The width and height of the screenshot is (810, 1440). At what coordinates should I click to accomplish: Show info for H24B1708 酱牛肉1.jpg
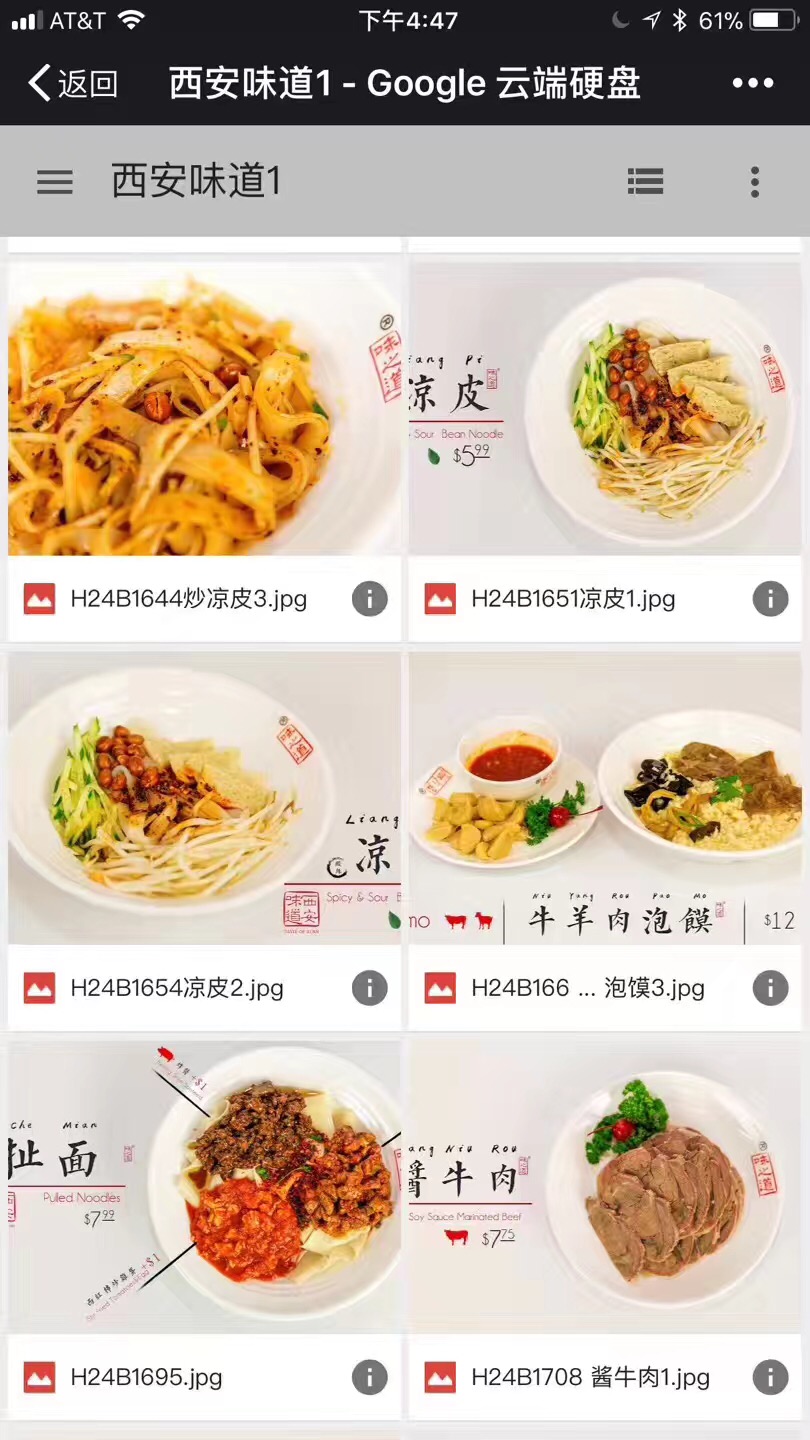(770, 1377)
